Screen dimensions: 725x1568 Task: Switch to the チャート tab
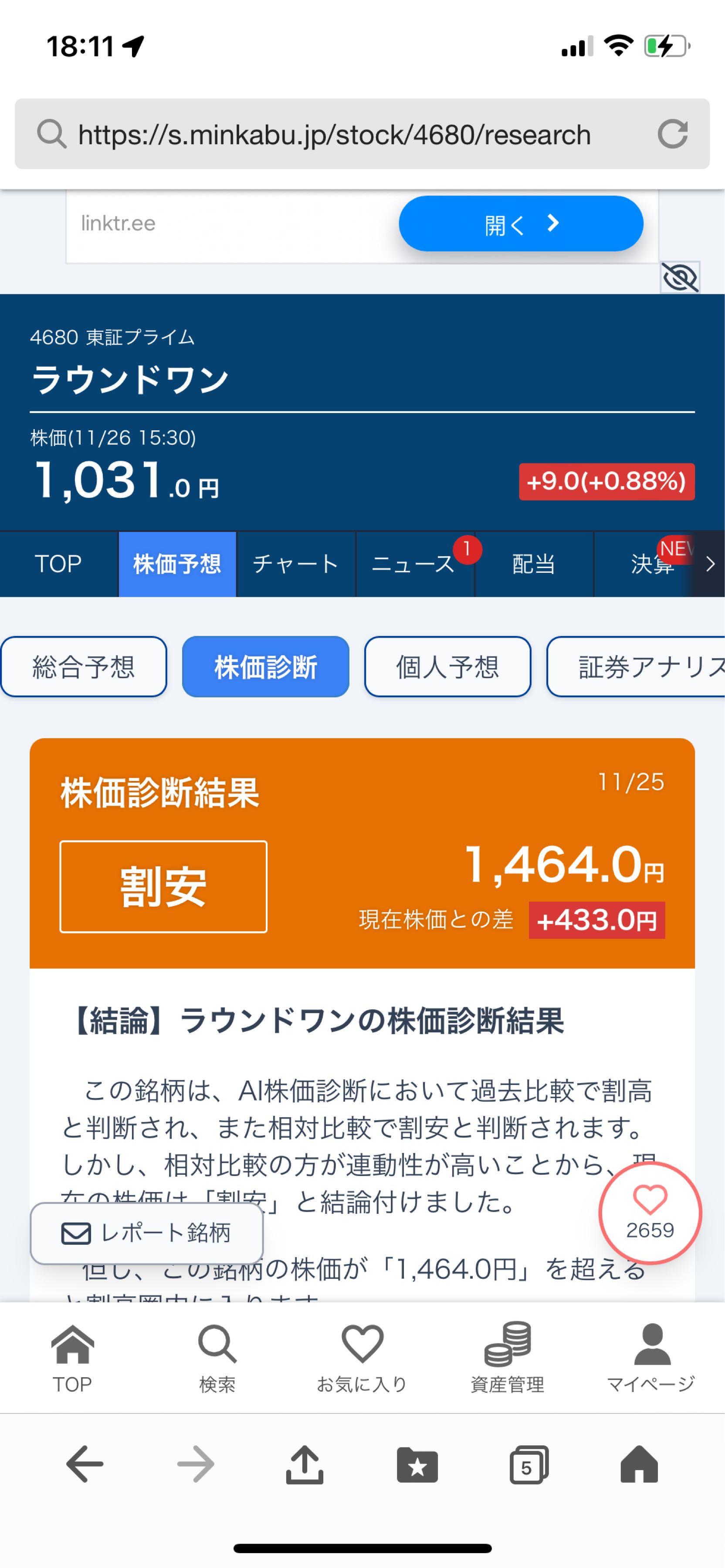pos(295,564)
